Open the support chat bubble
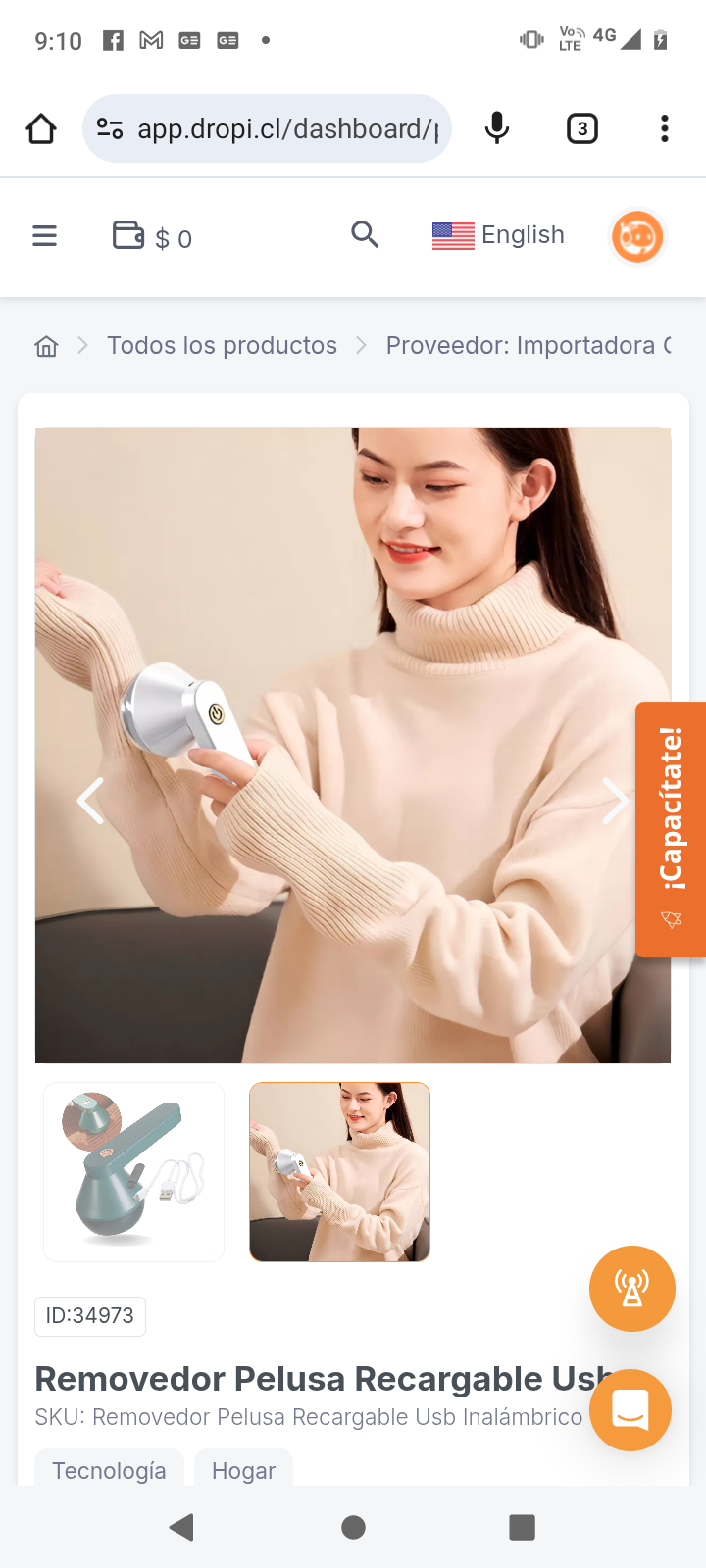 pyautogui.click(x=630, y=1410)
